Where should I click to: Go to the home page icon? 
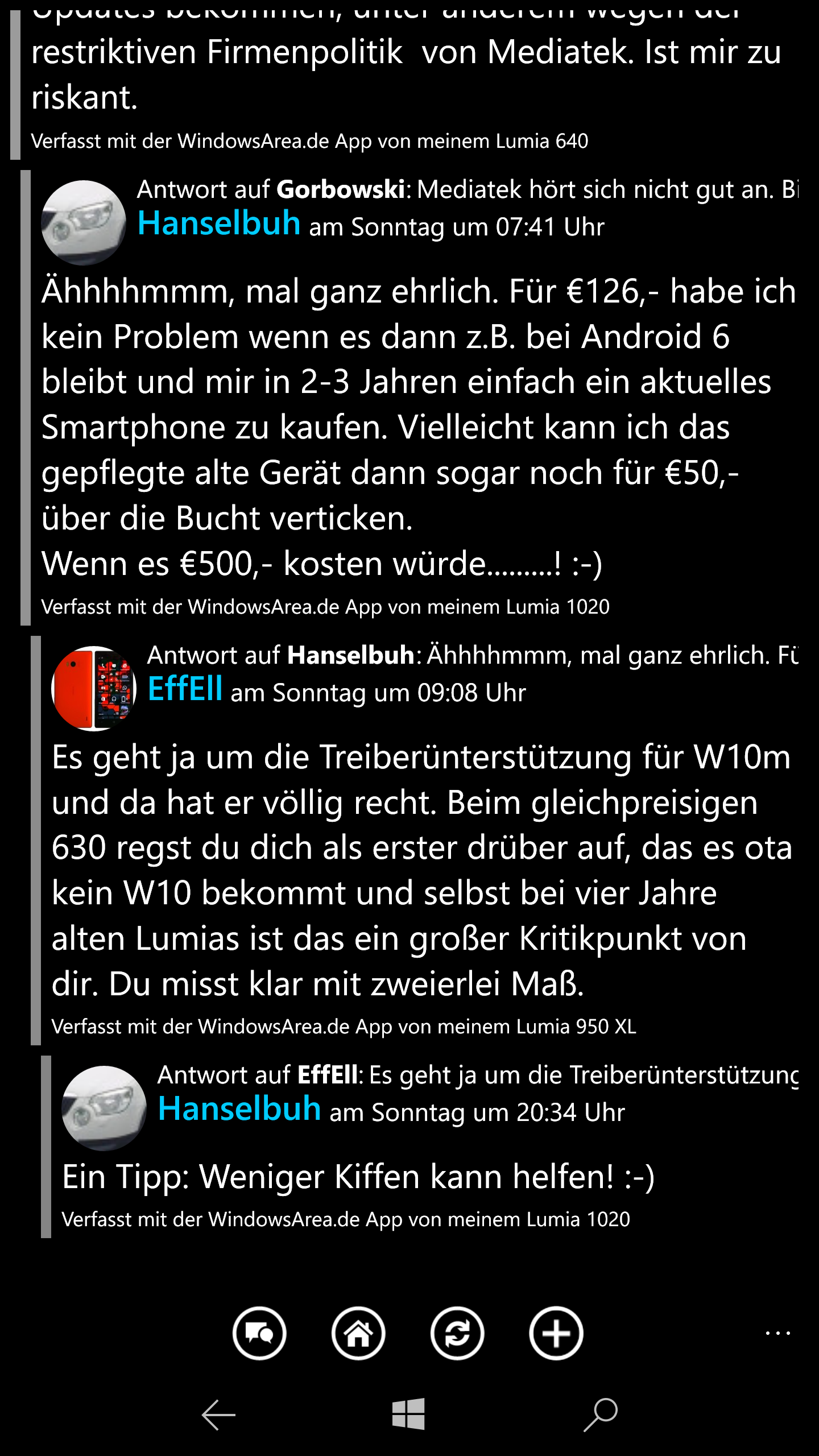coord(358,1333)
